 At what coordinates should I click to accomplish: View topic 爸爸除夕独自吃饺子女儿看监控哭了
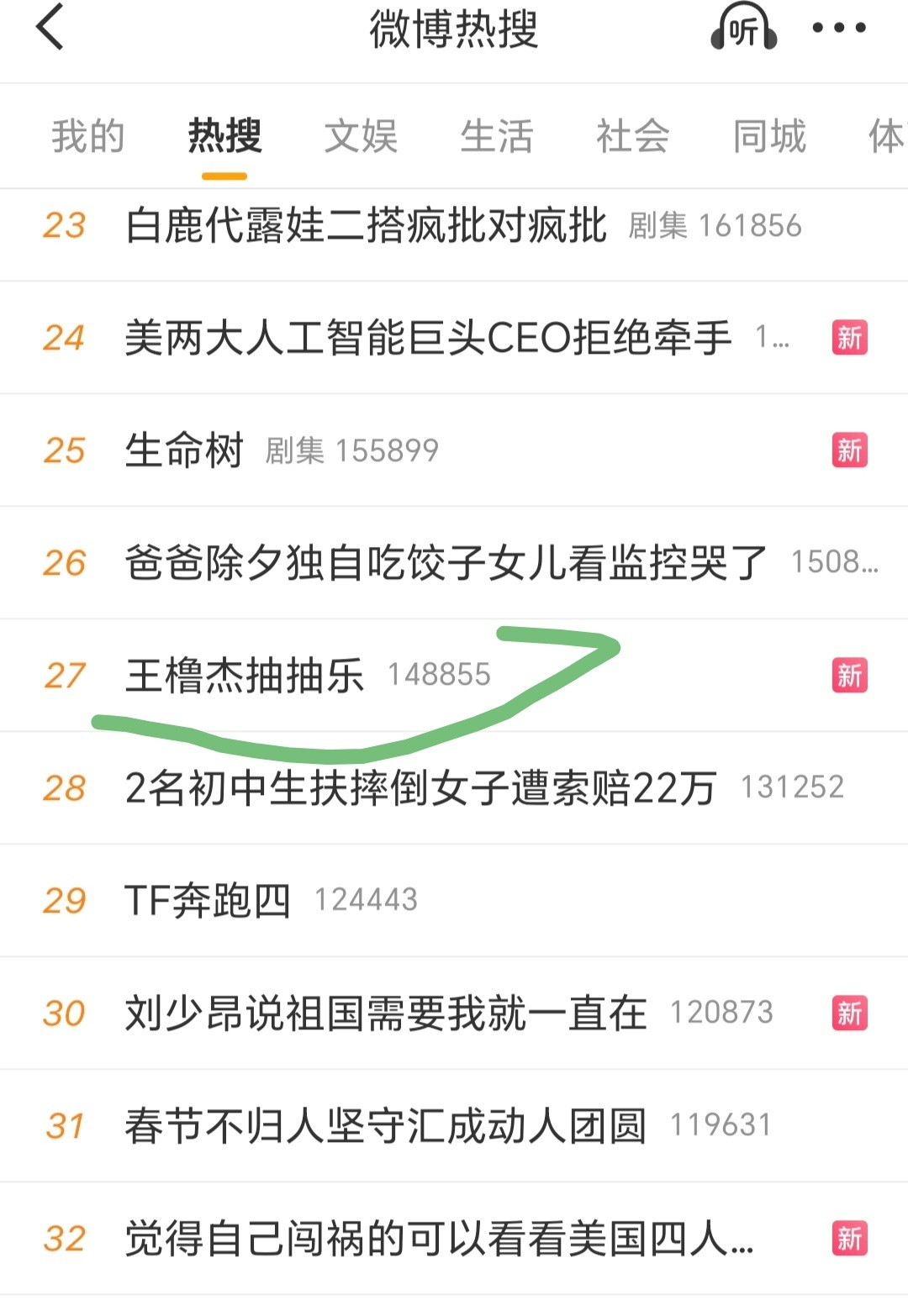(446, 563)
